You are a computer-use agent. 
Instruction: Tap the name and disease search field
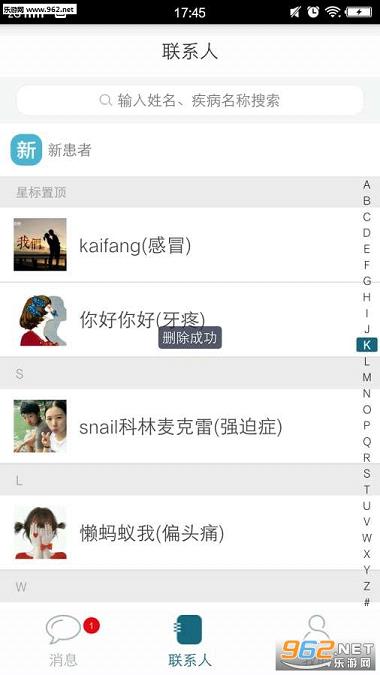point(190,100)
